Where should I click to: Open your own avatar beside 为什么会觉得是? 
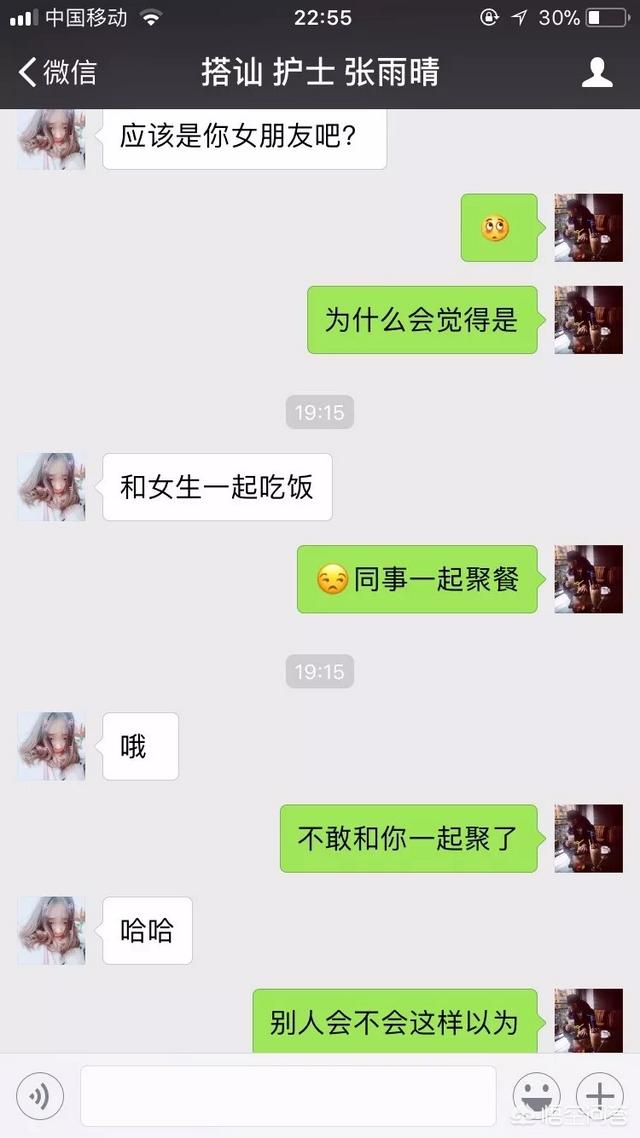pyautogui.click(x=588, y=319)
